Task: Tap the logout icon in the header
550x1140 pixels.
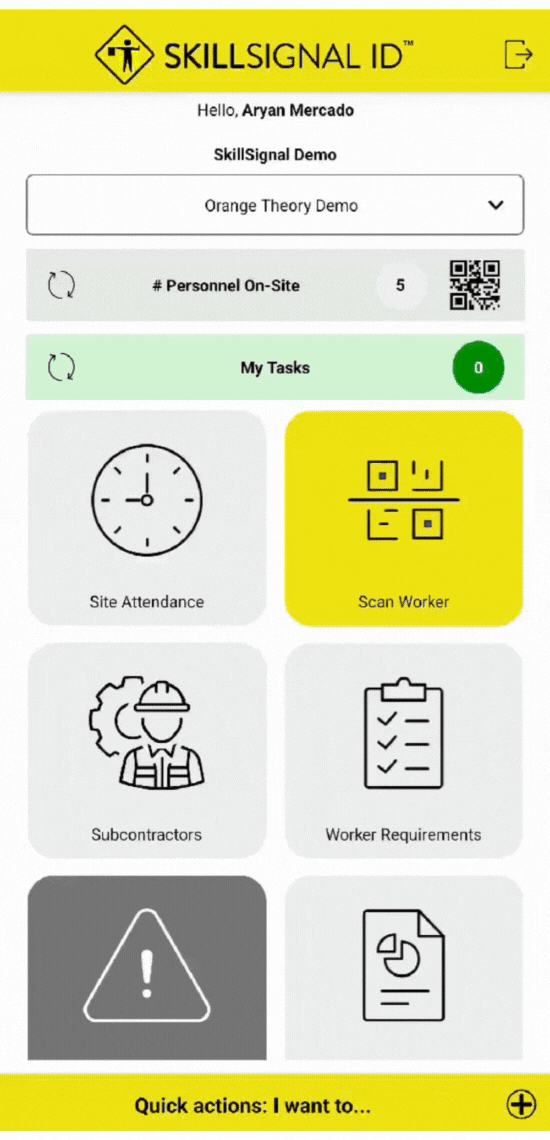Action: point(518,55)
